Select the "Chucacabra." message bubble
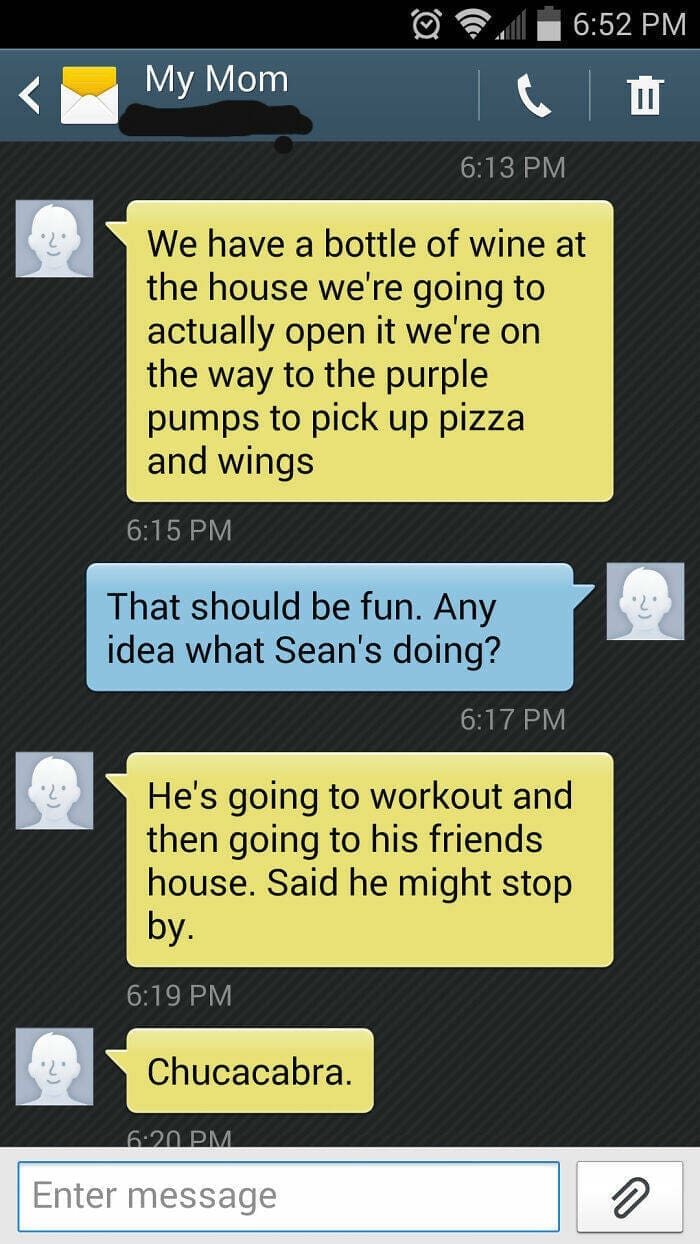The width and height of the screenshot is (700, 1244). [250, 1071]
